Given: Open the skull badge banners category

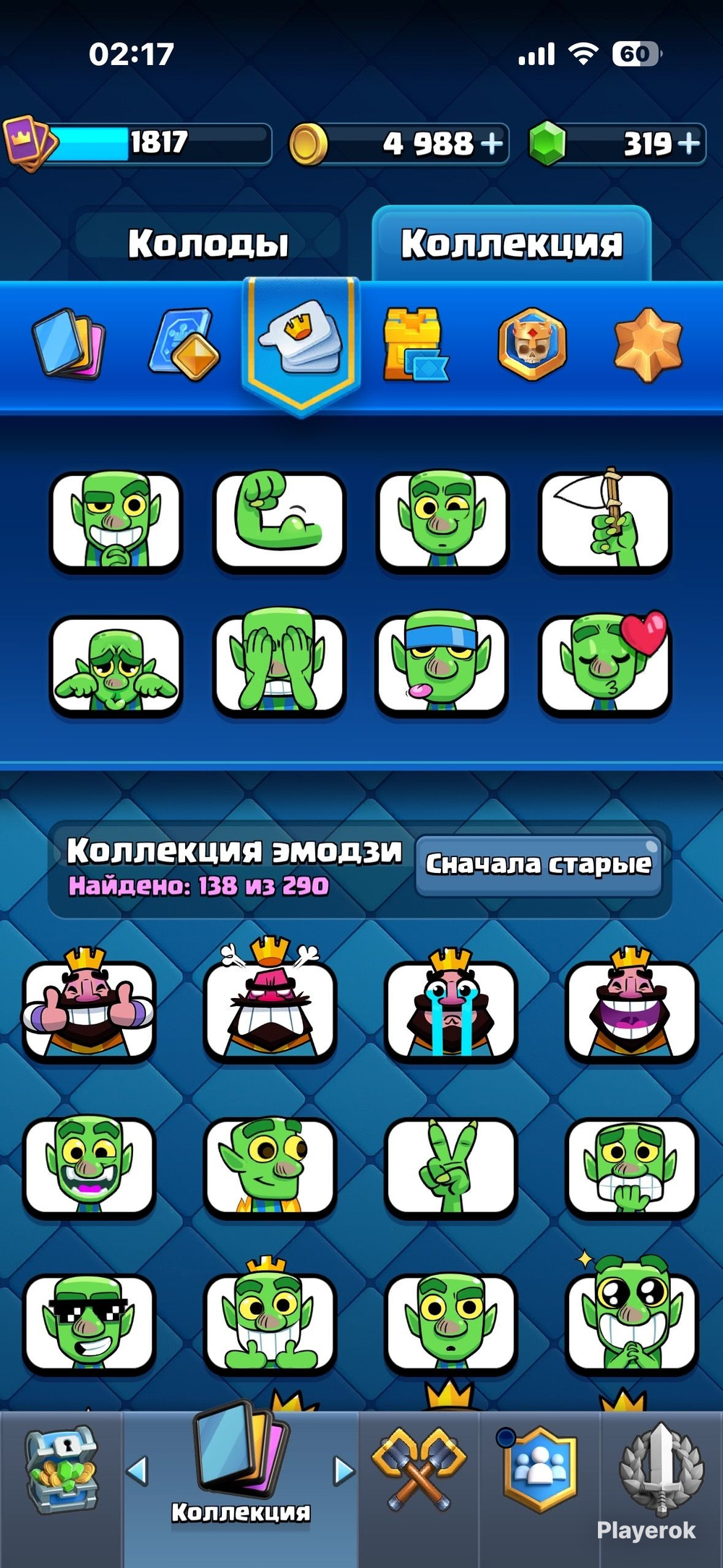Looking at the screenshot, I should pyautogui.click(x=532, y=344).
